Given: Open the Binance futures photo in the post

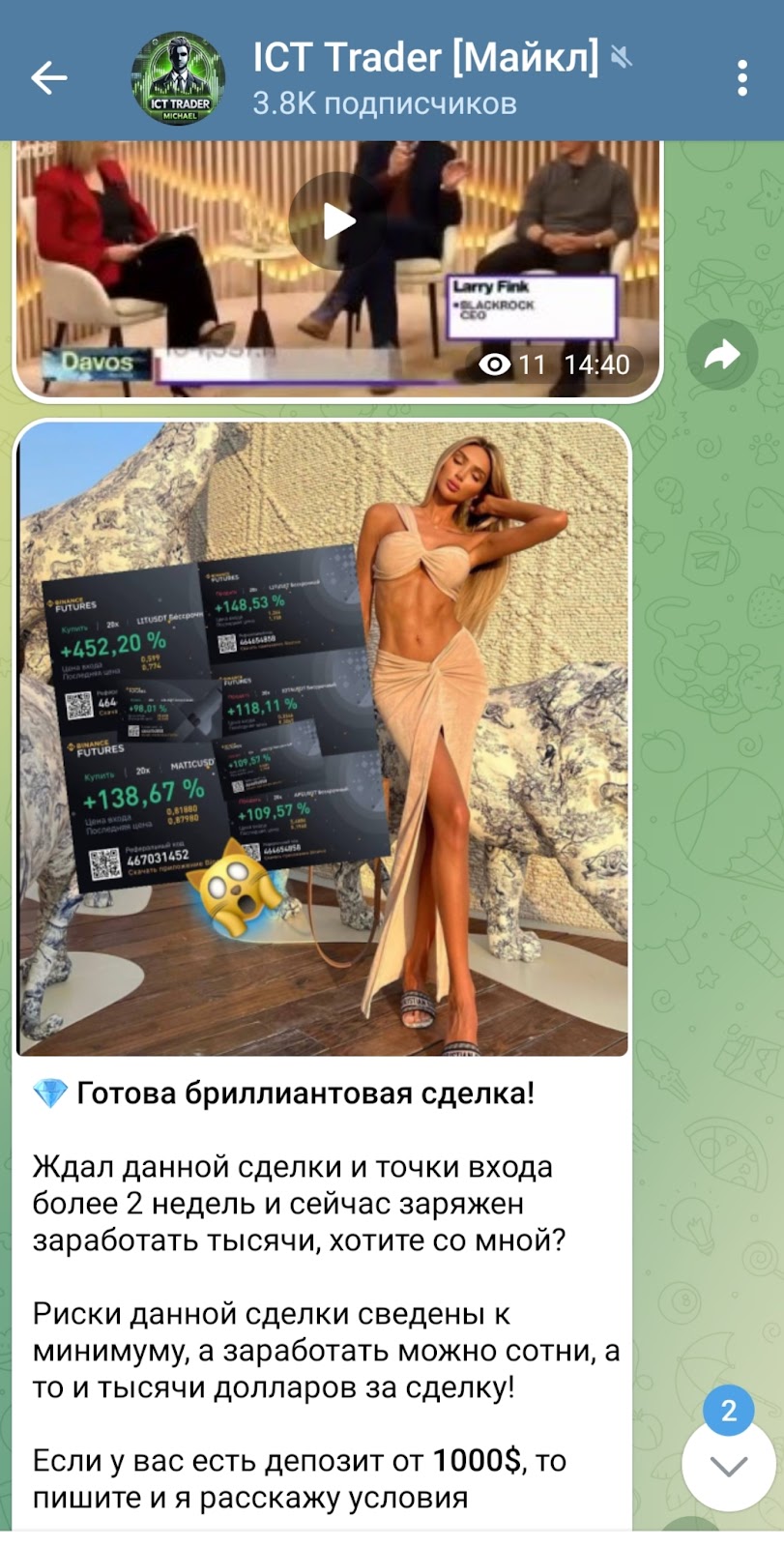Looking at the screenshot, I should click(x=323, y=740).
